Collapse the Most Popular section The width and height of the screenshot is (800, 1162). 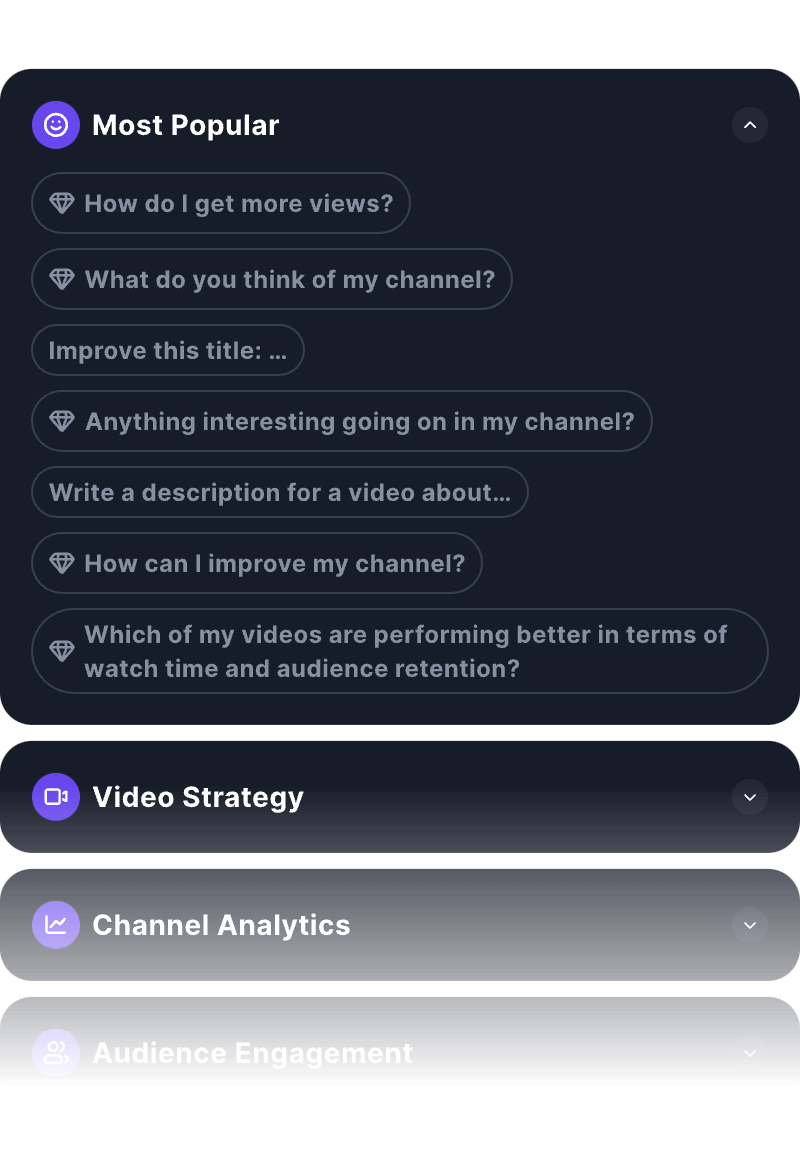[x=750, y=124]
